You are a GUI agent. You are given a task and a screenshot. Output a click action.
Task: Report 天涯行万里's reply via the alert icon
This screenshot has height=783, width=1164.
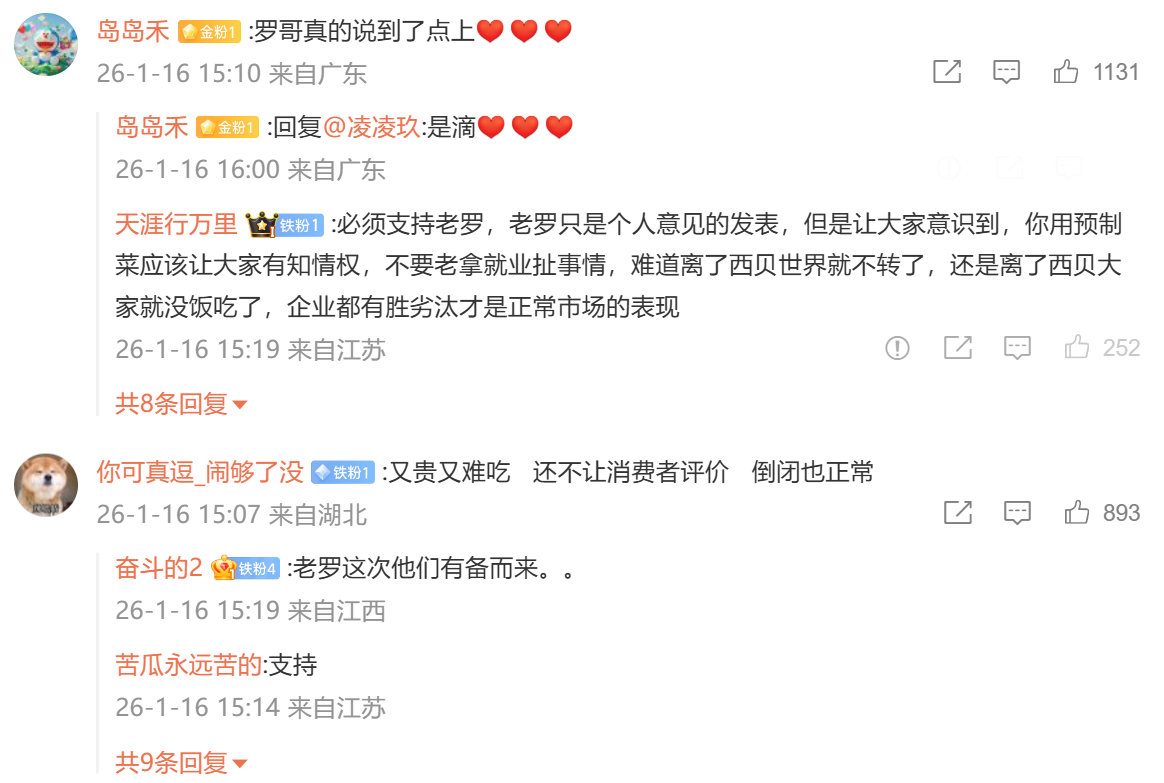[897, 348]
